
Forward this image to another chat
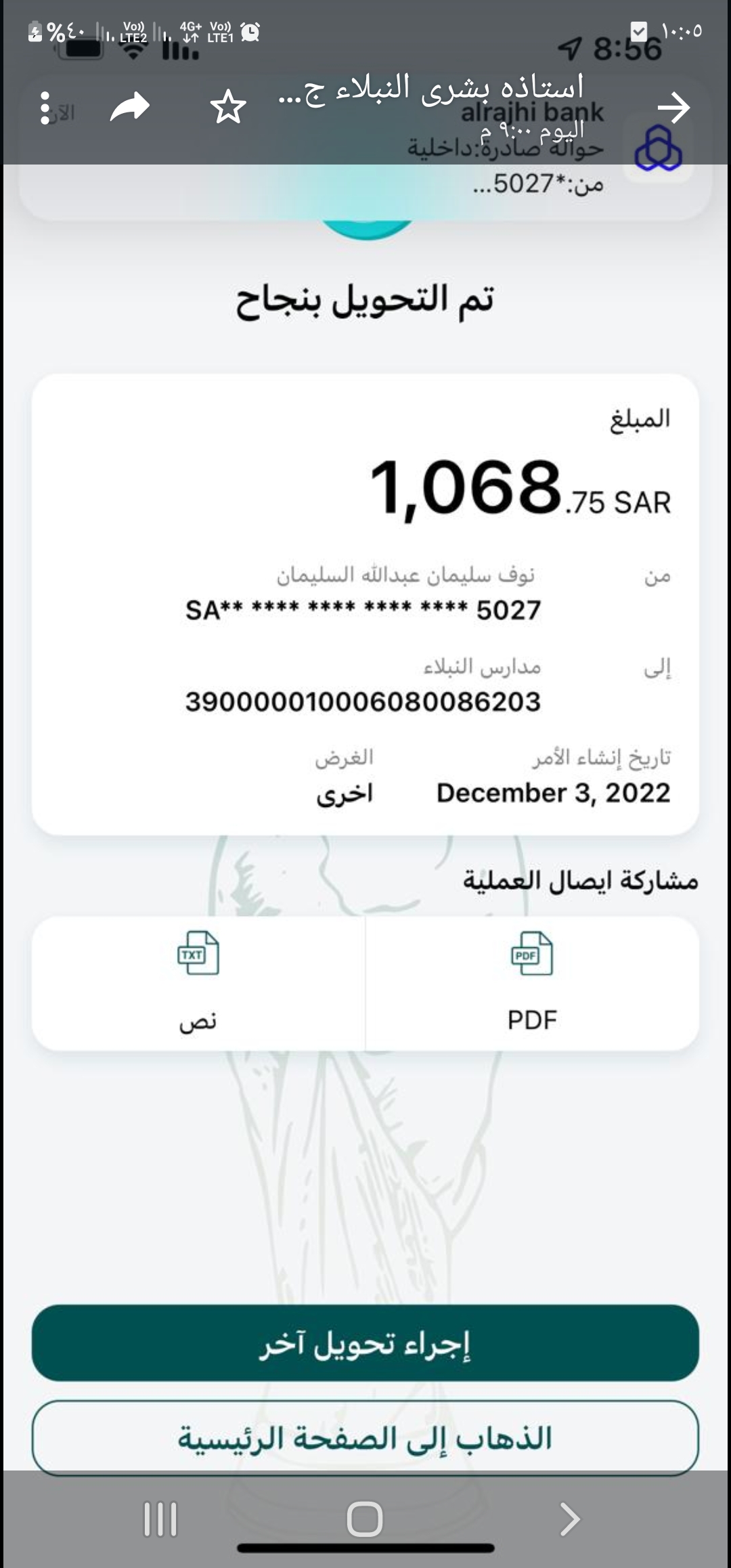point(130,108)
